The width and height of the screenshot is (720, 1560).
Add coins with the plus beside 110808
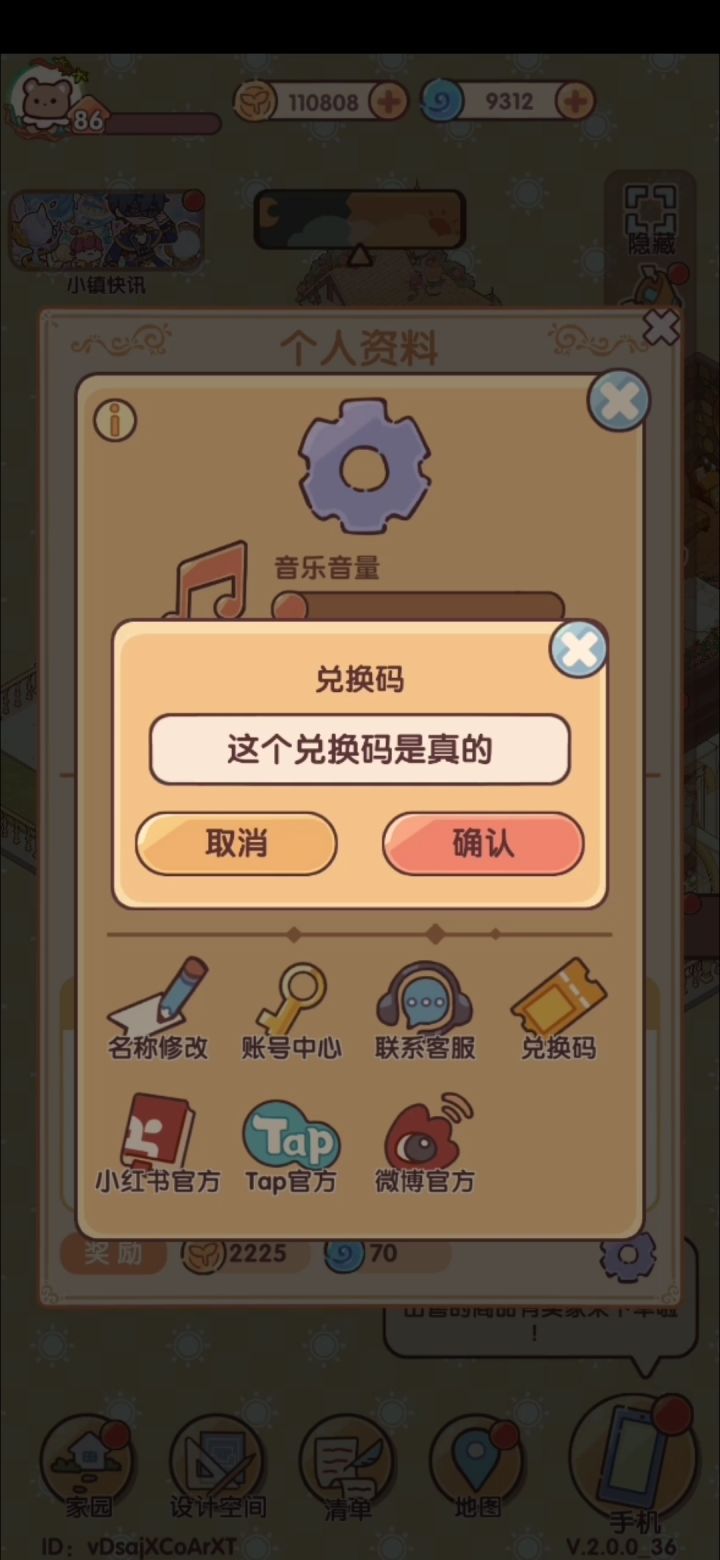(389, 101)
